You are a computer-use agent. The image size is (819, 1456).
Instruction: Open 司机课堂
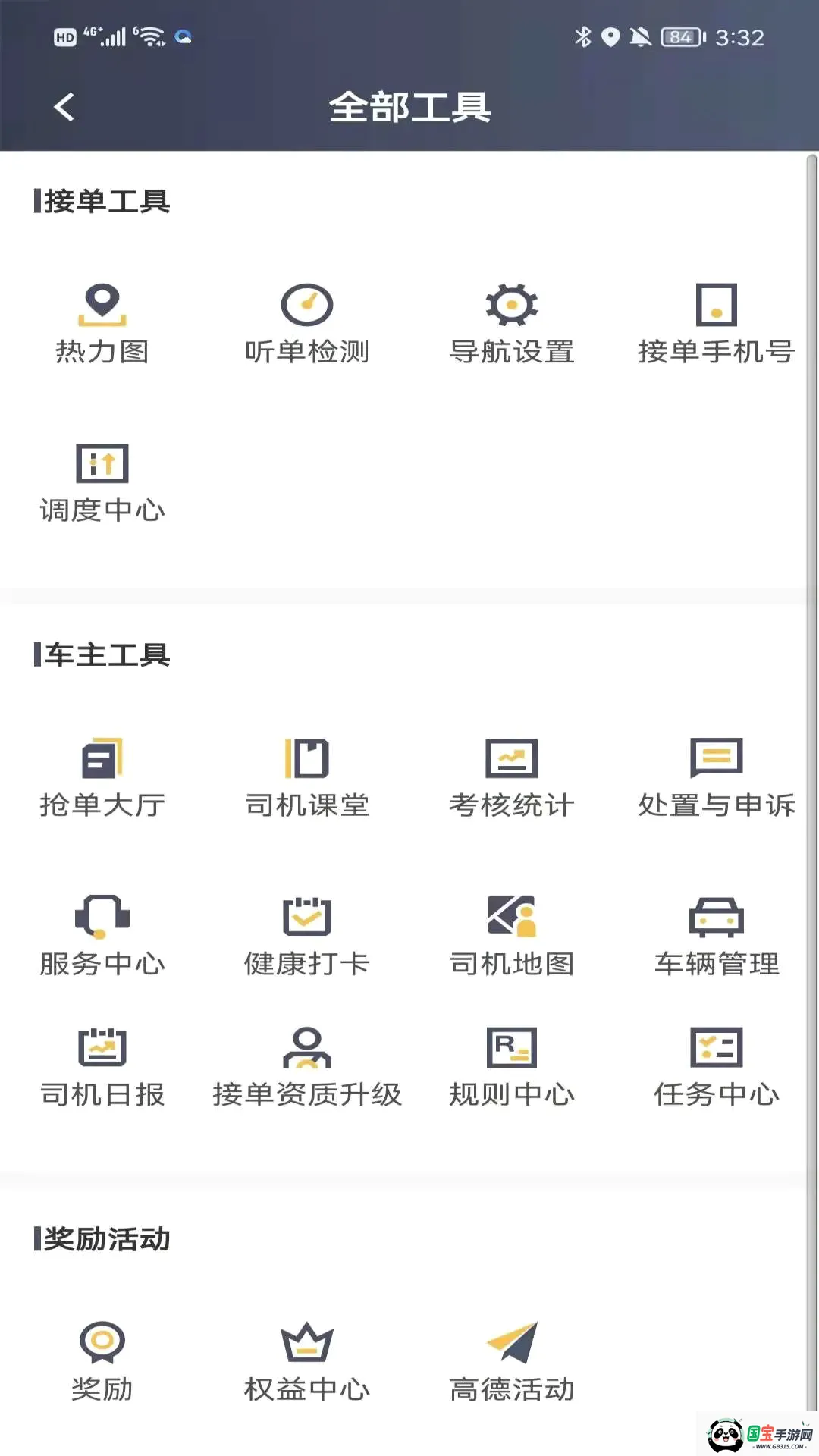(307, 778)
